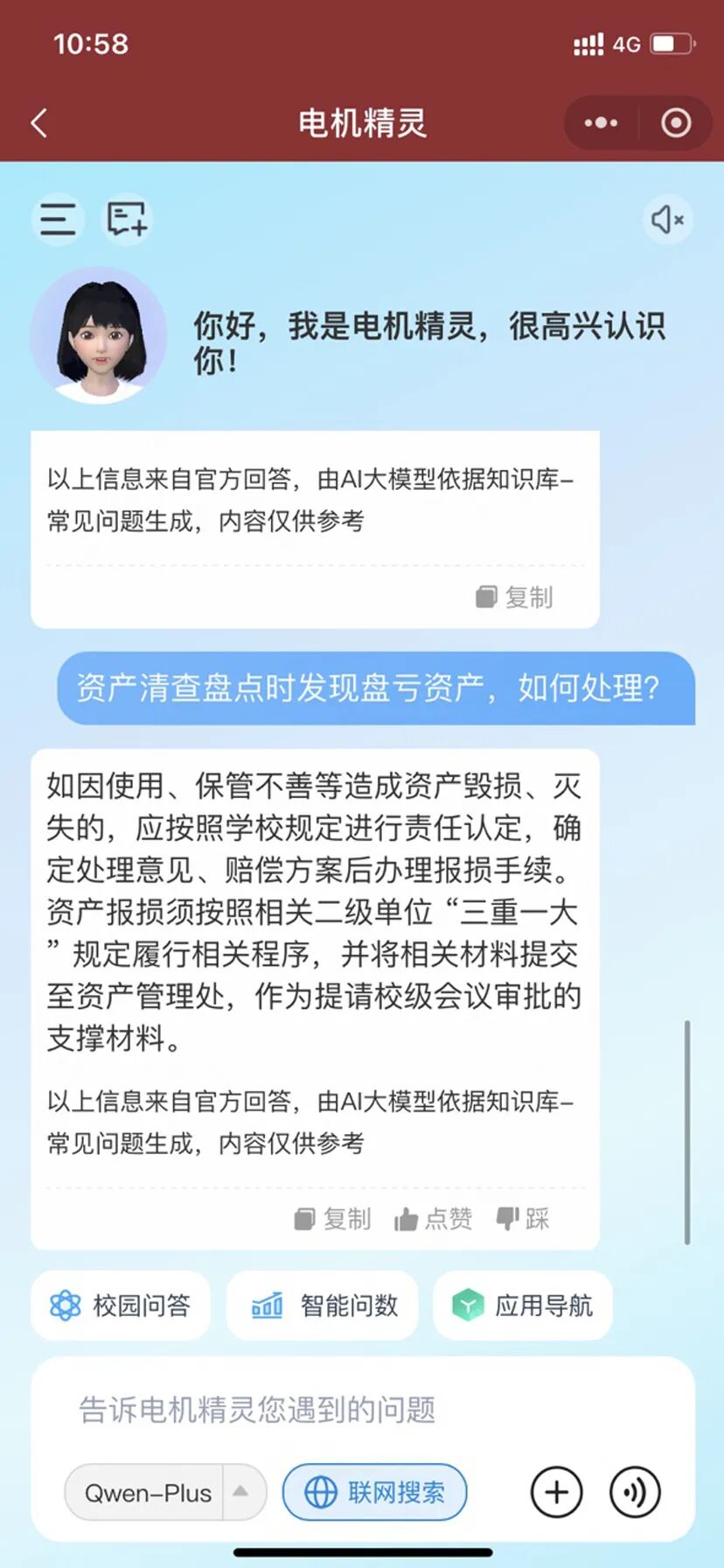724x1568 pixels.
Task: Open the mini program more options menu
Action: point(601,123)
